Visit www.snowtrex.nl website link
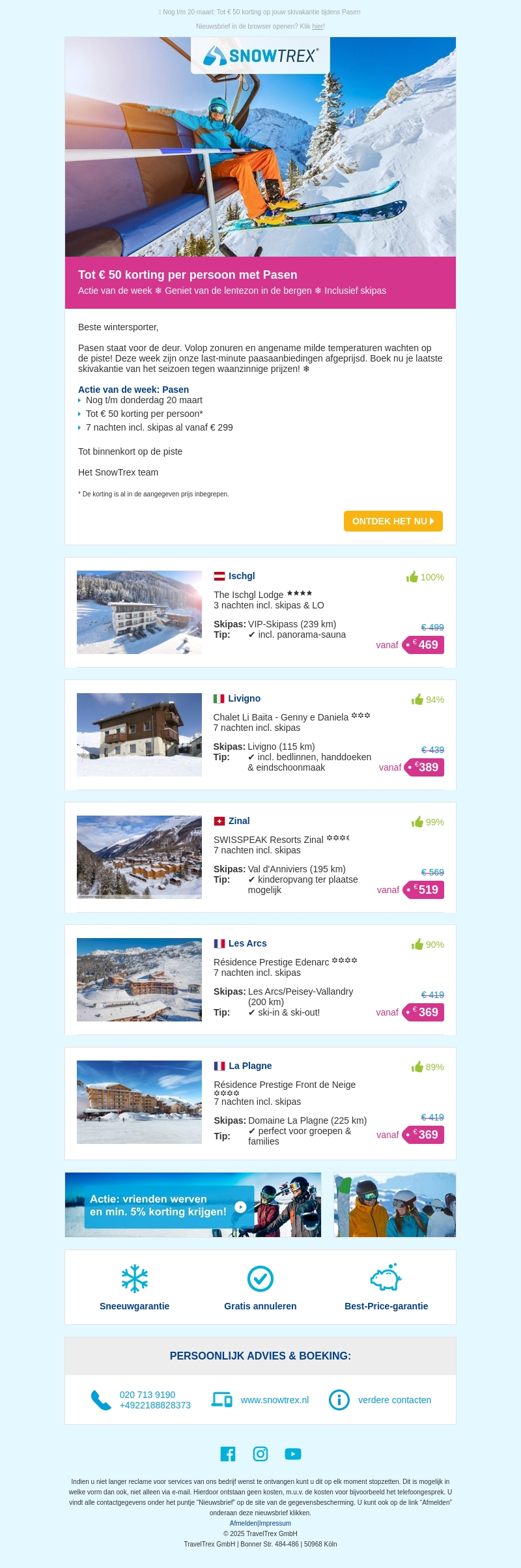521x1568 pixels. pos(274,1400)
